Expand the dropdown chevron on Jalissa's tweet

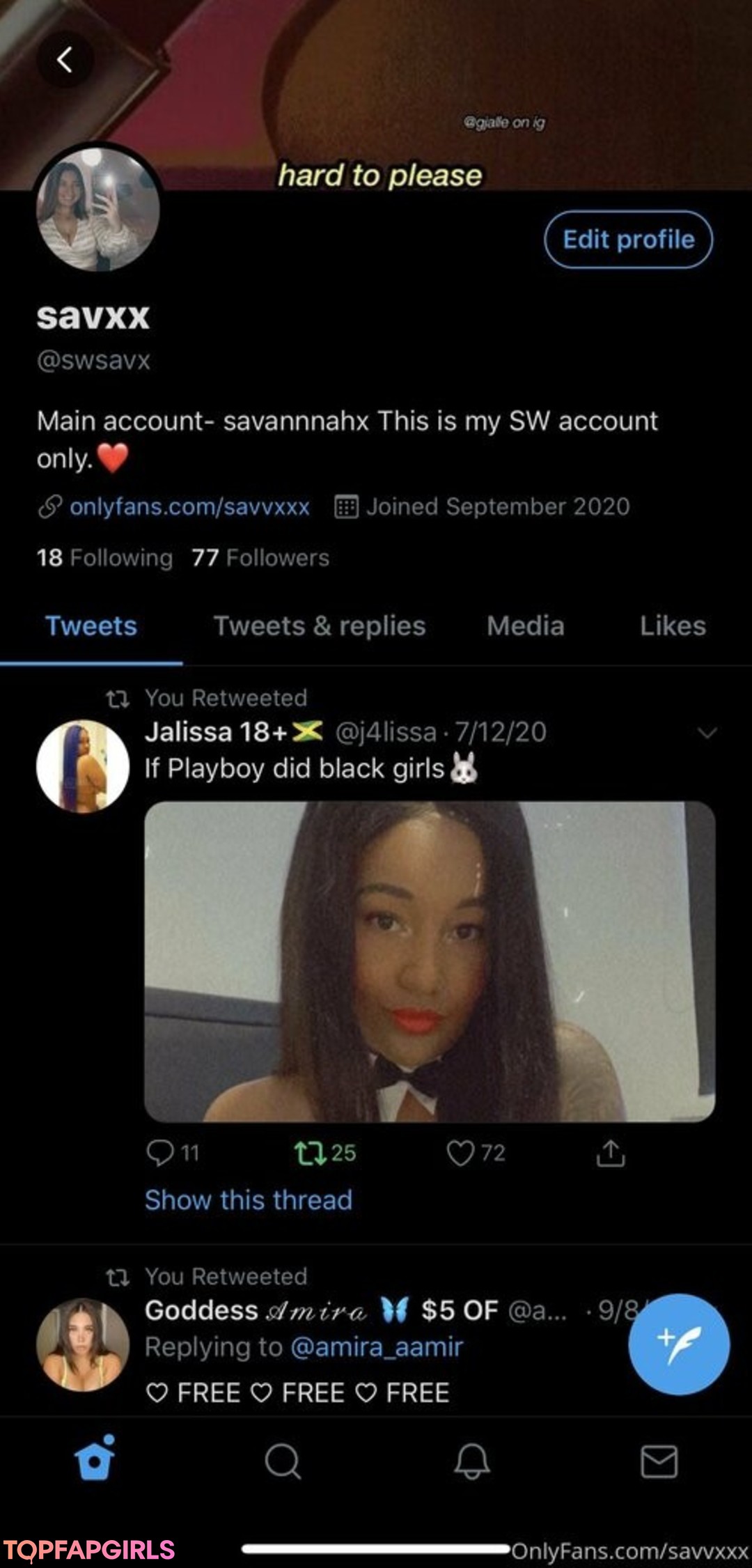707,732
